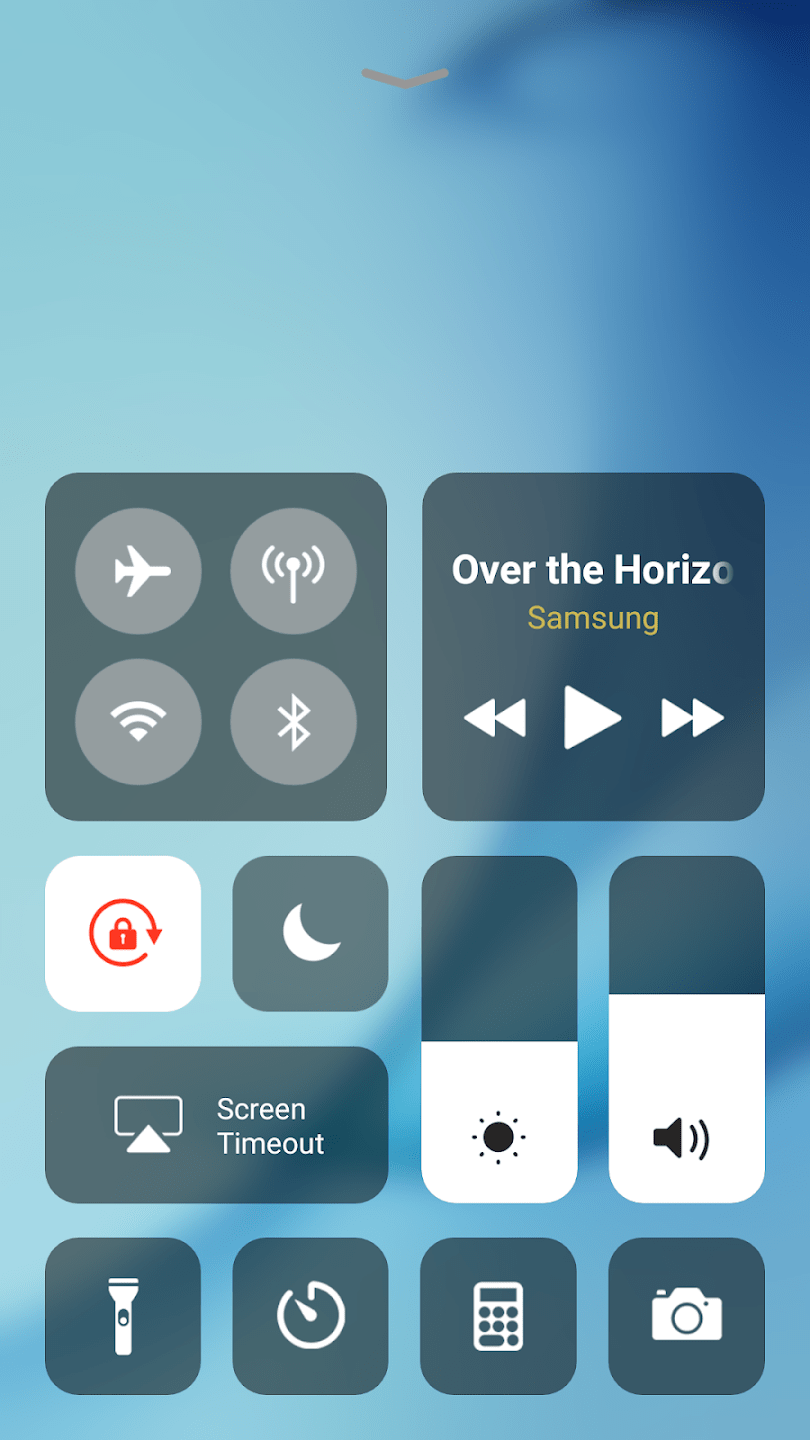Skip to previous track
This screenshot has height=1440, width=810.
[x=495, y=717]
